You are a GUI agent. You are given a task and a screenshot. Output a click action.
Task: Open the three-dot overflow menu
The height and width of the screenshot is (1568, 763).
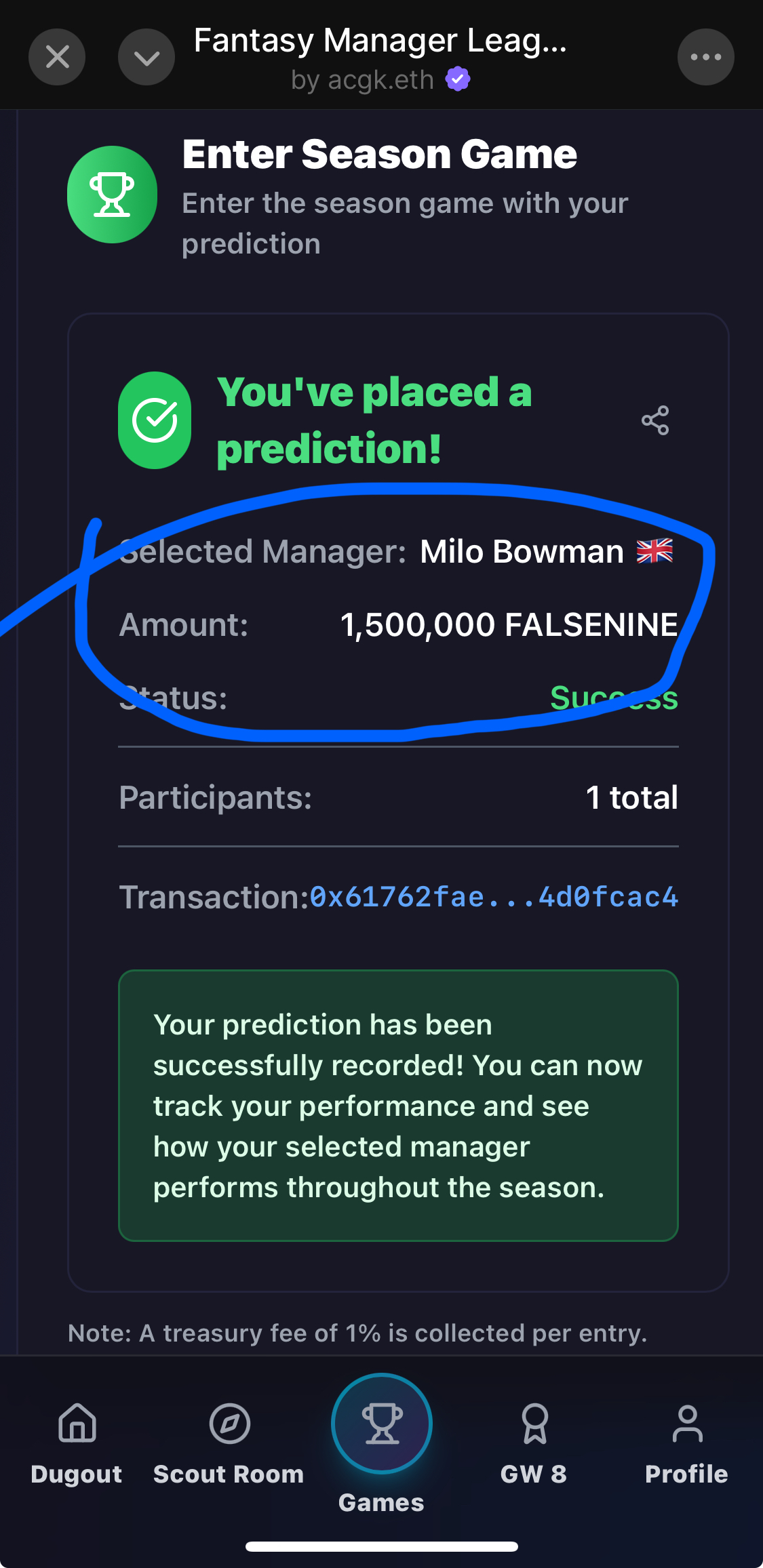[x=705, y=57]
